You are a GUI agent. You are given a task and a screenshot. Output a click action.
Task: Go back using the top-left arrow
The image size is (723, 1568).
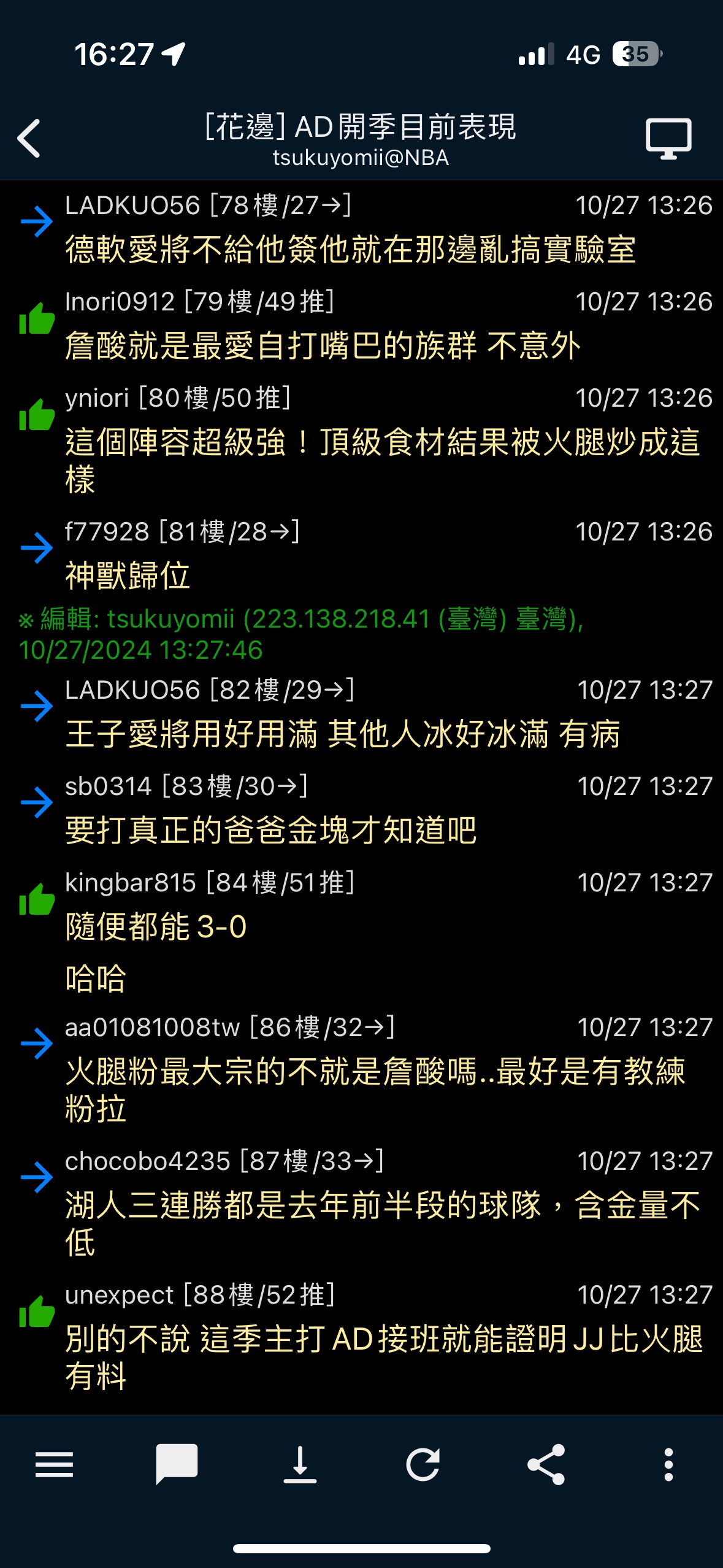pyautogui.click(x=29, y=139)
